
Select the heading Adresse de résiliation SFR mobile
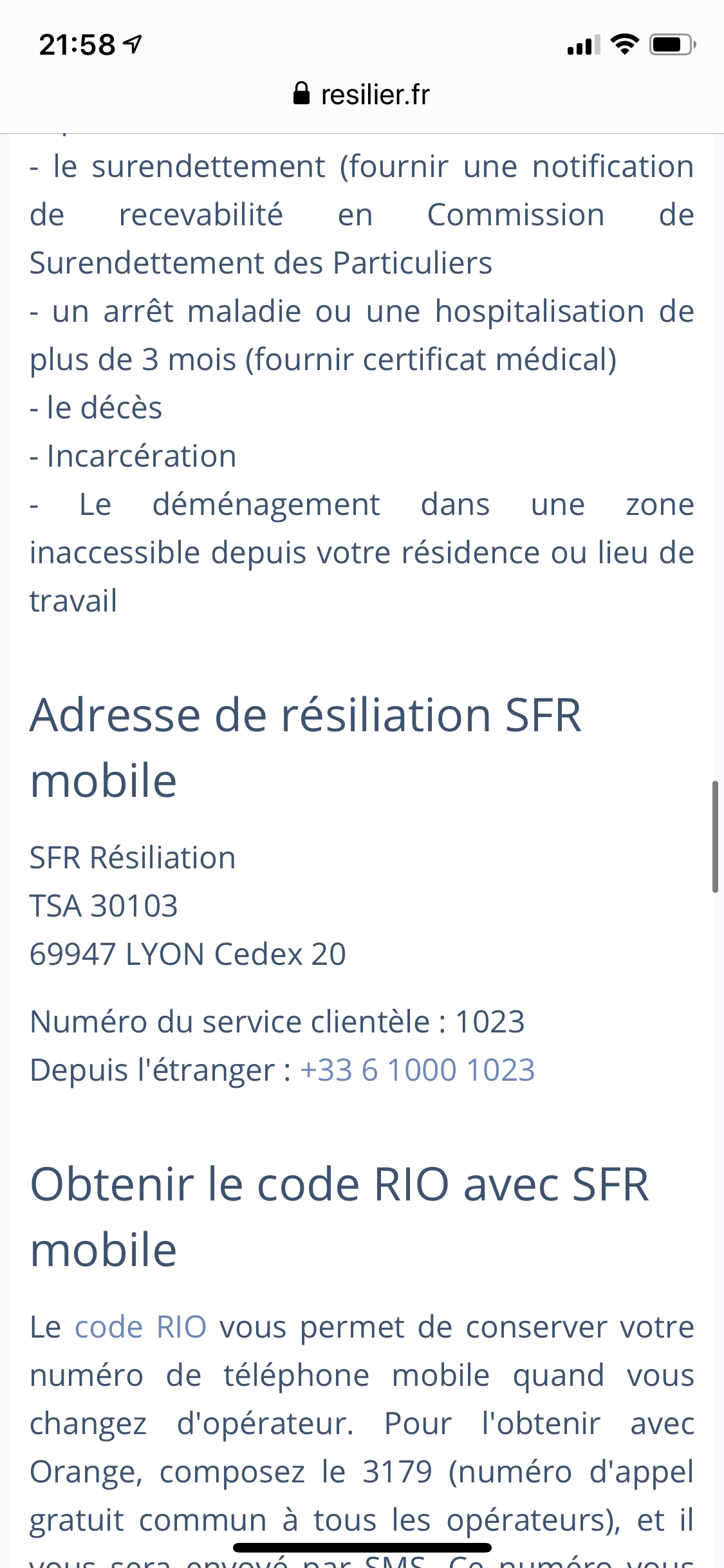(306, 747)
